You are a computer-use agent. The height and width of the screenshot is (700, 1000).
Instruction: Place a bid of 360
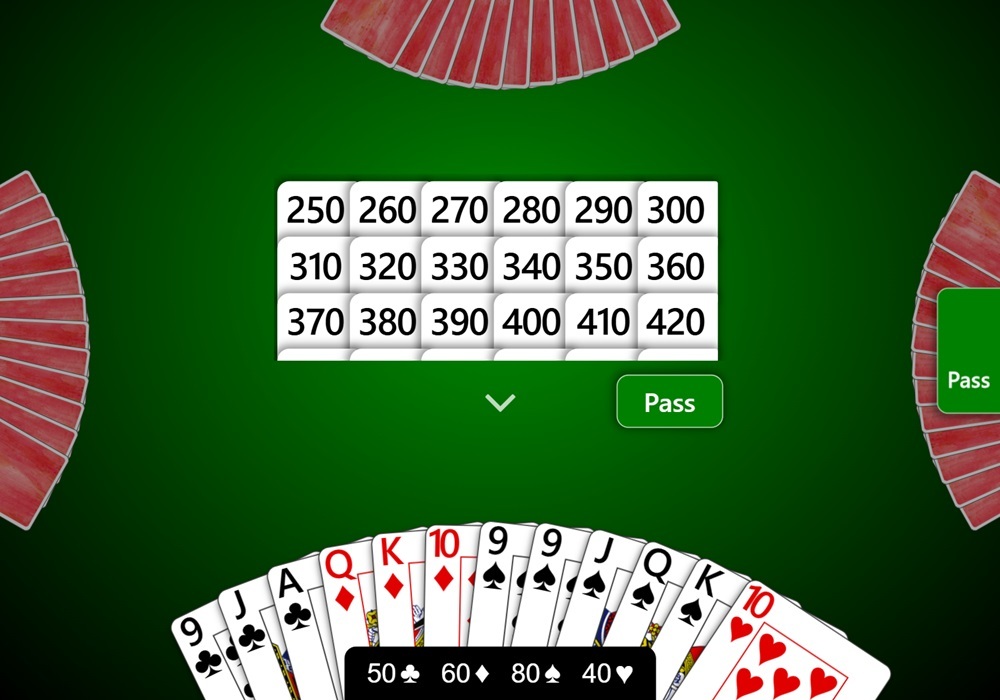coord(677,266)
